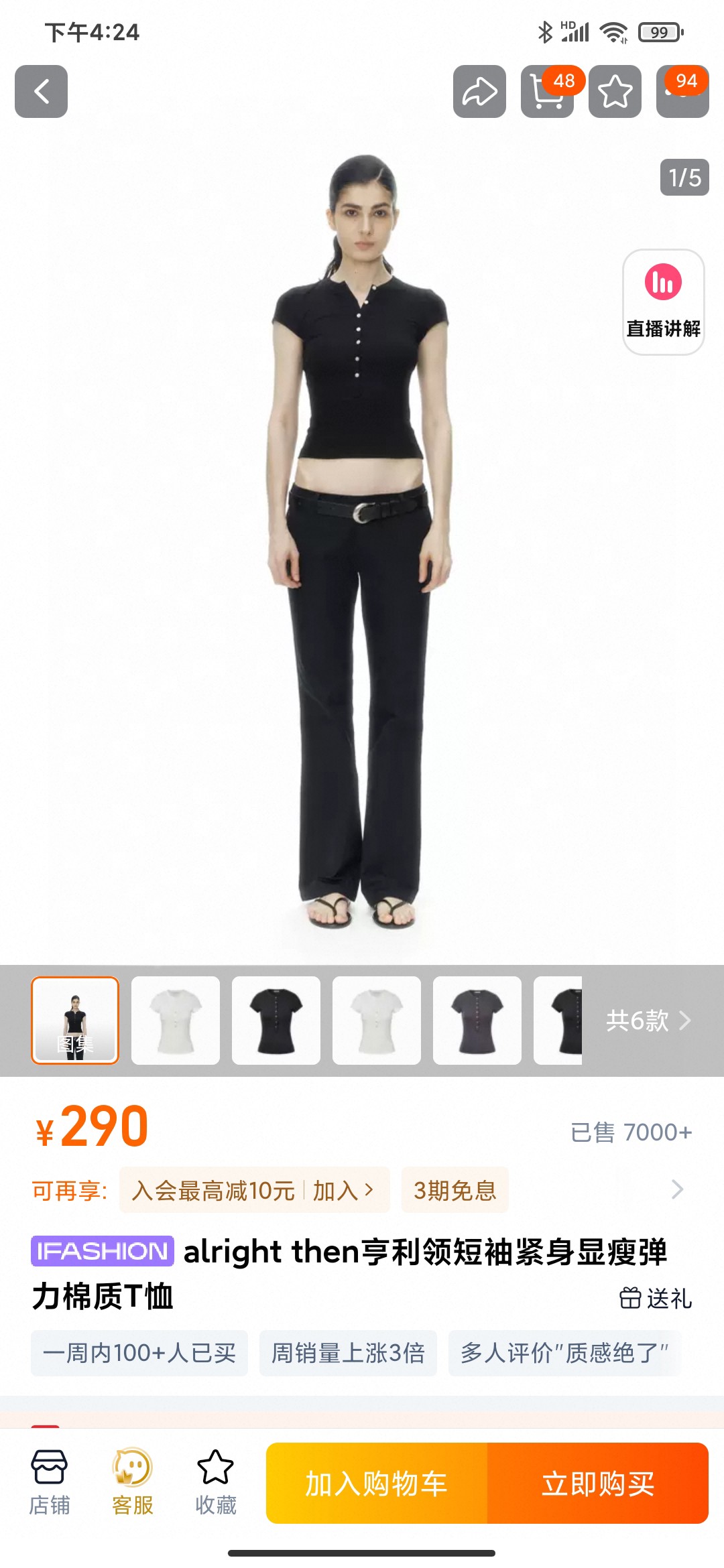Add product to 收藏 favorites

tap(215, 1482)
